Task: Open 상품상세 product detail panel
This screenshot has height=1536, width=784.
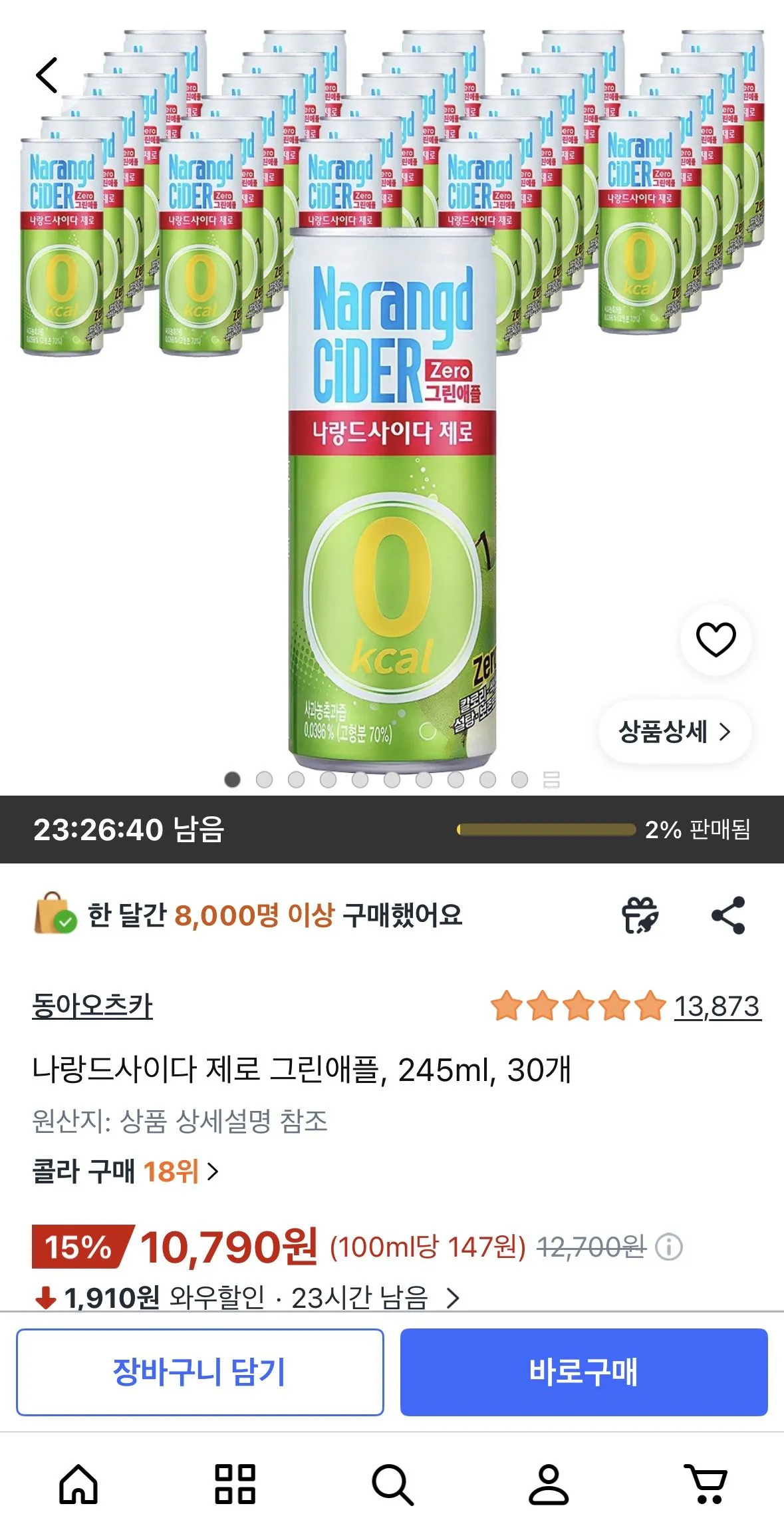Action: click(674, 730)
